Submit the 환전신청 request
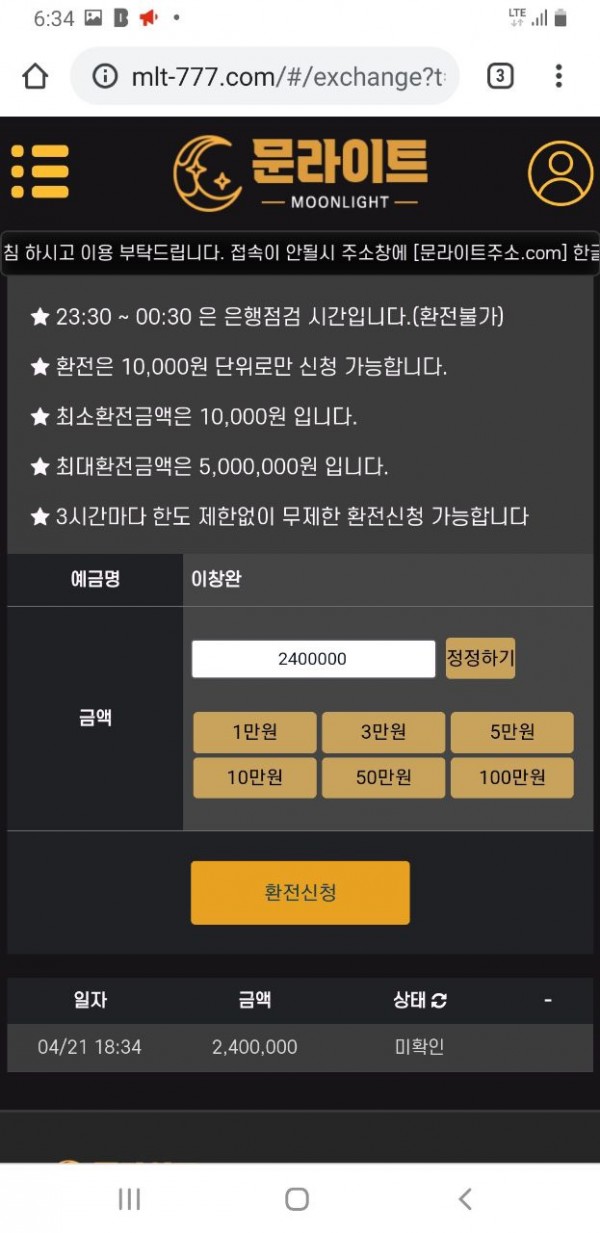 coord(300,892)
